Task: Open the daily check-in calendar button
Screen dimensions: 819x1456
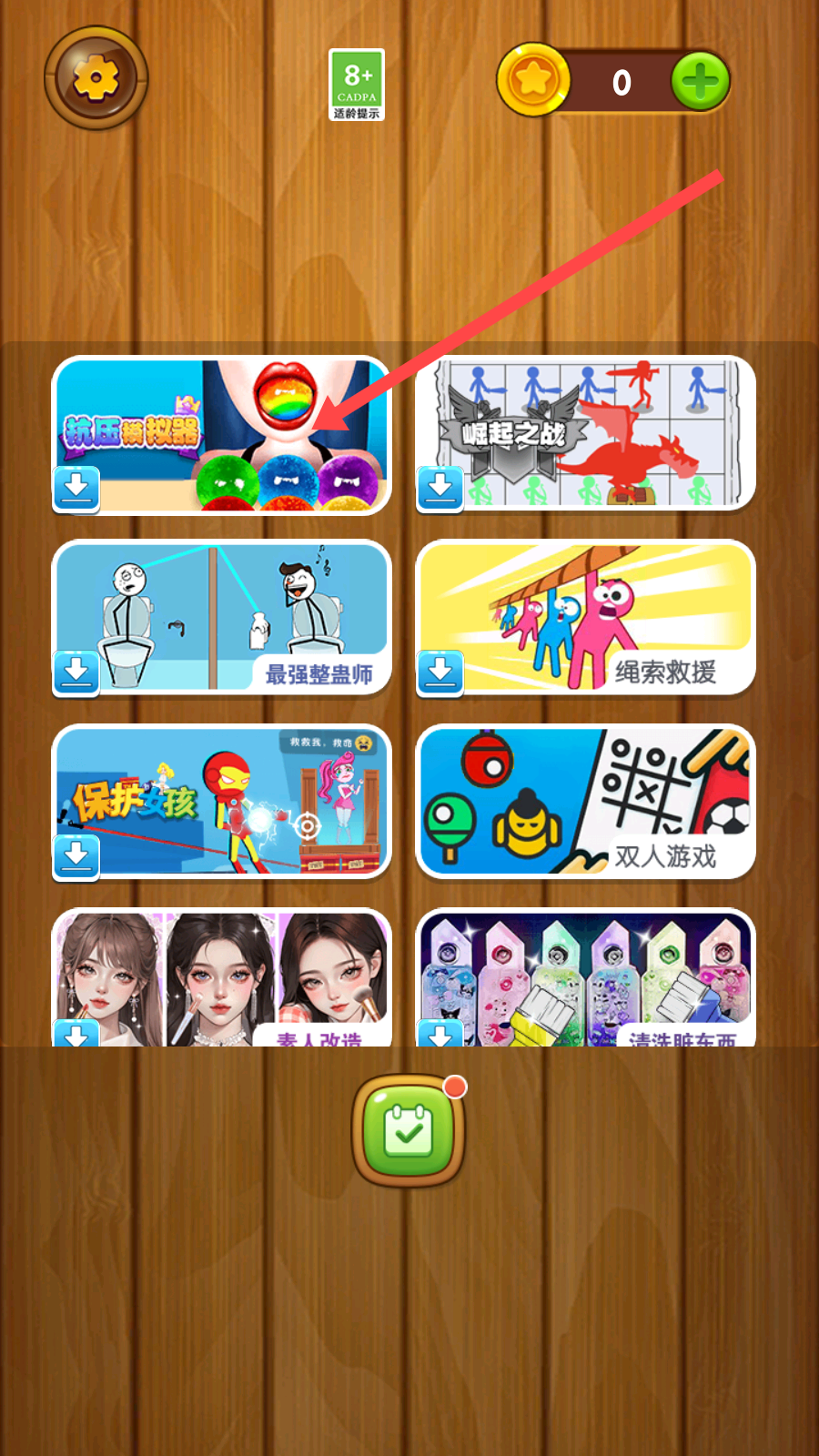Action: pyautogui.click(x=409, y=1131)
